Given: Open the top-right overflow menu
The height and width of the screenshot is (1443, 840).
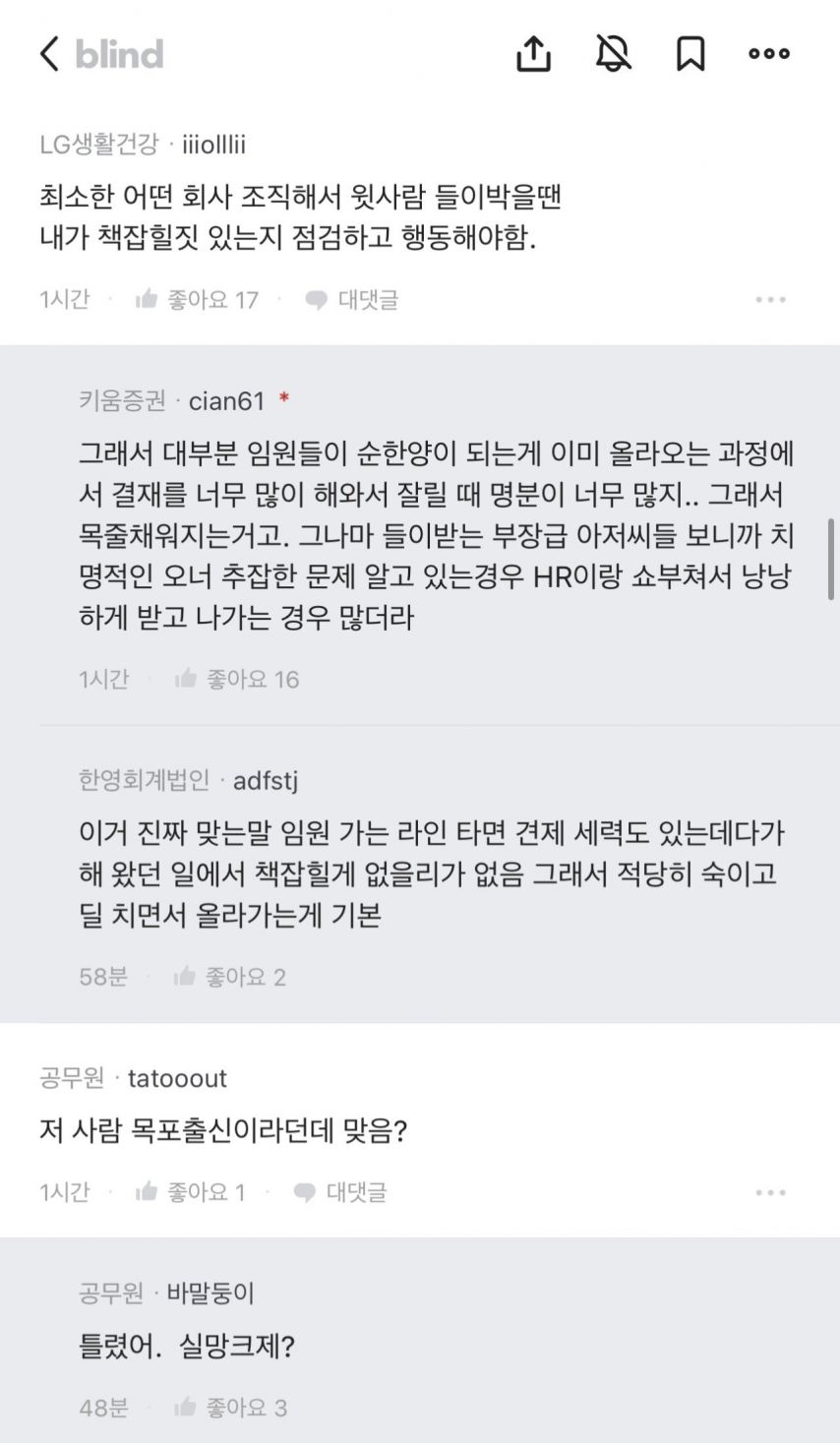Looking at the screenshot, I should pos(769,54).
